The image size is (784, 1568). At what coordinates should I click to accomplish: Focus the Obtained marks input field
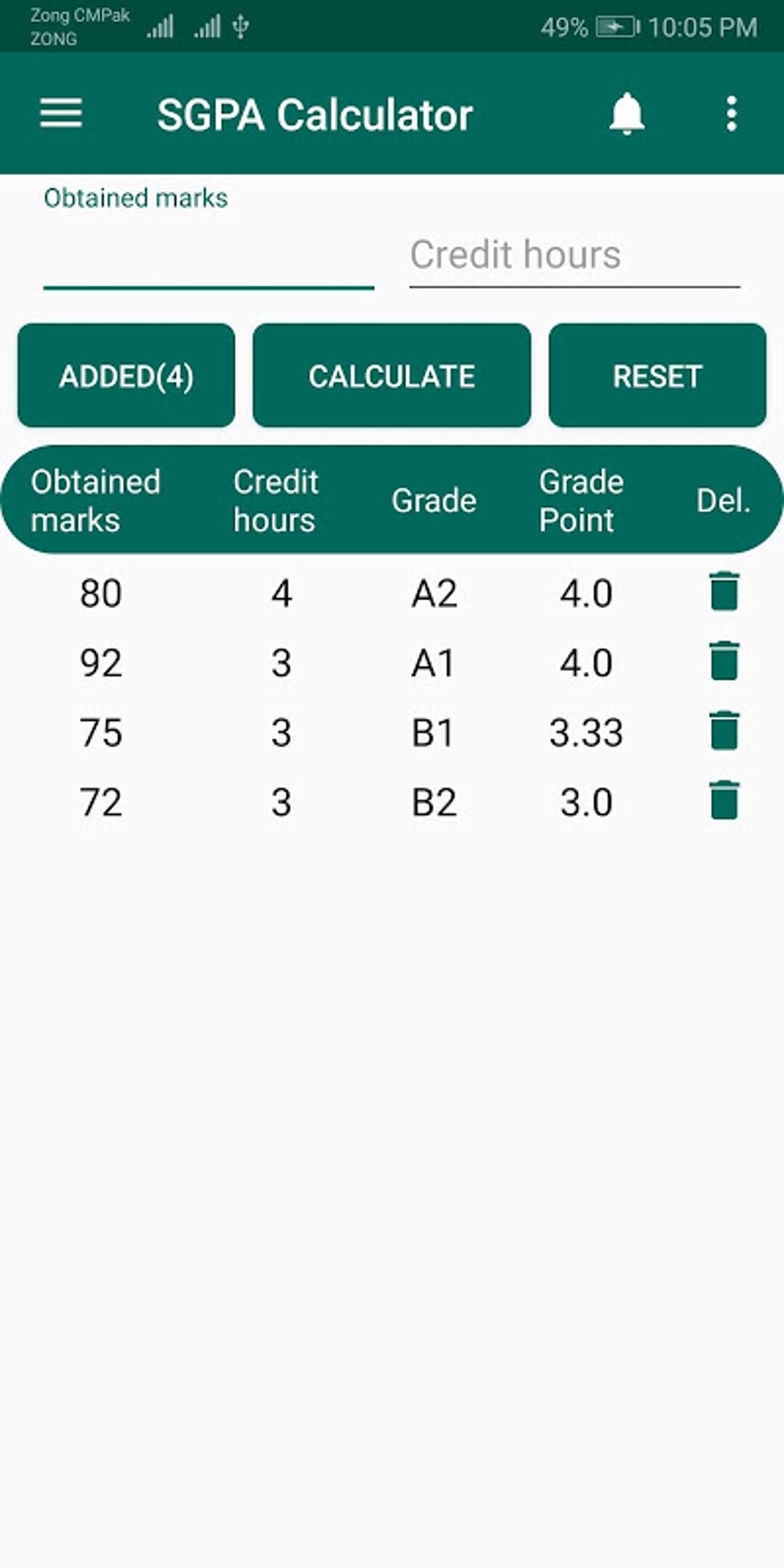point(208,259)
